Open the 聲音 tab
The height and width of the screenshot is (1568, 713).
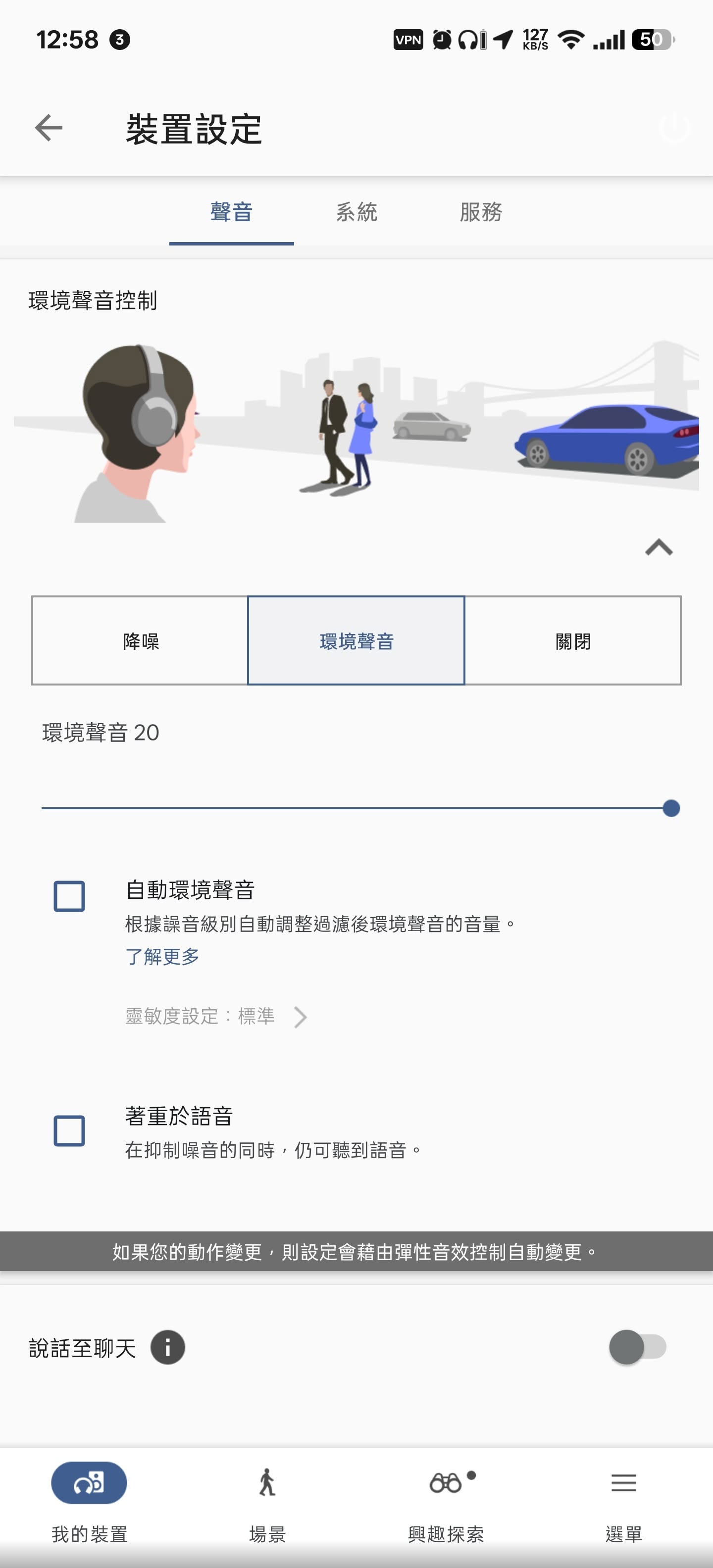231,212
